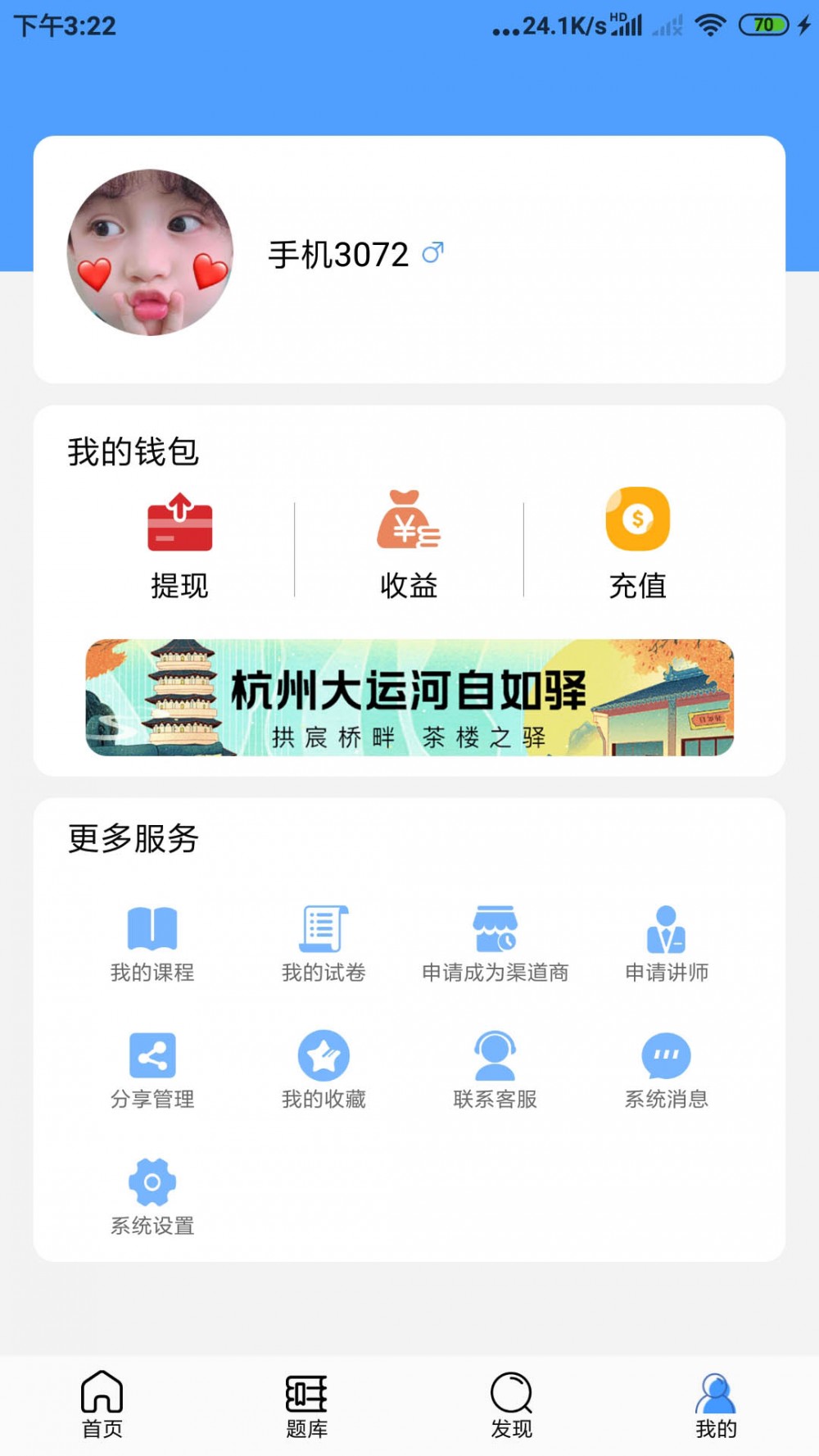Viewport: 819px width, 1456px height.
Task: Tap the 我的 tab
Action: click(x=717, y=1404)
